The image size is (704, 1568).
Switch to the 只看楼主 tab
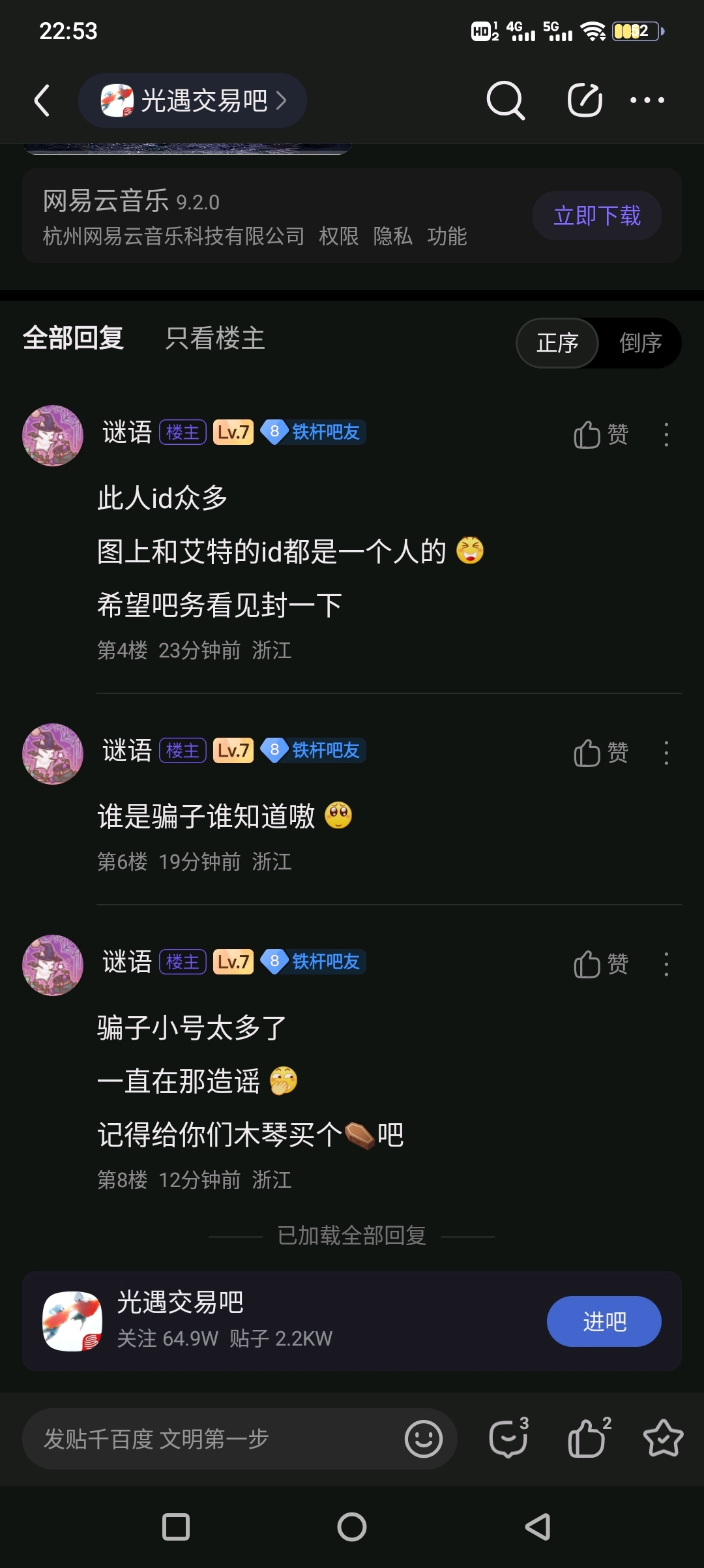pos(215,339)
